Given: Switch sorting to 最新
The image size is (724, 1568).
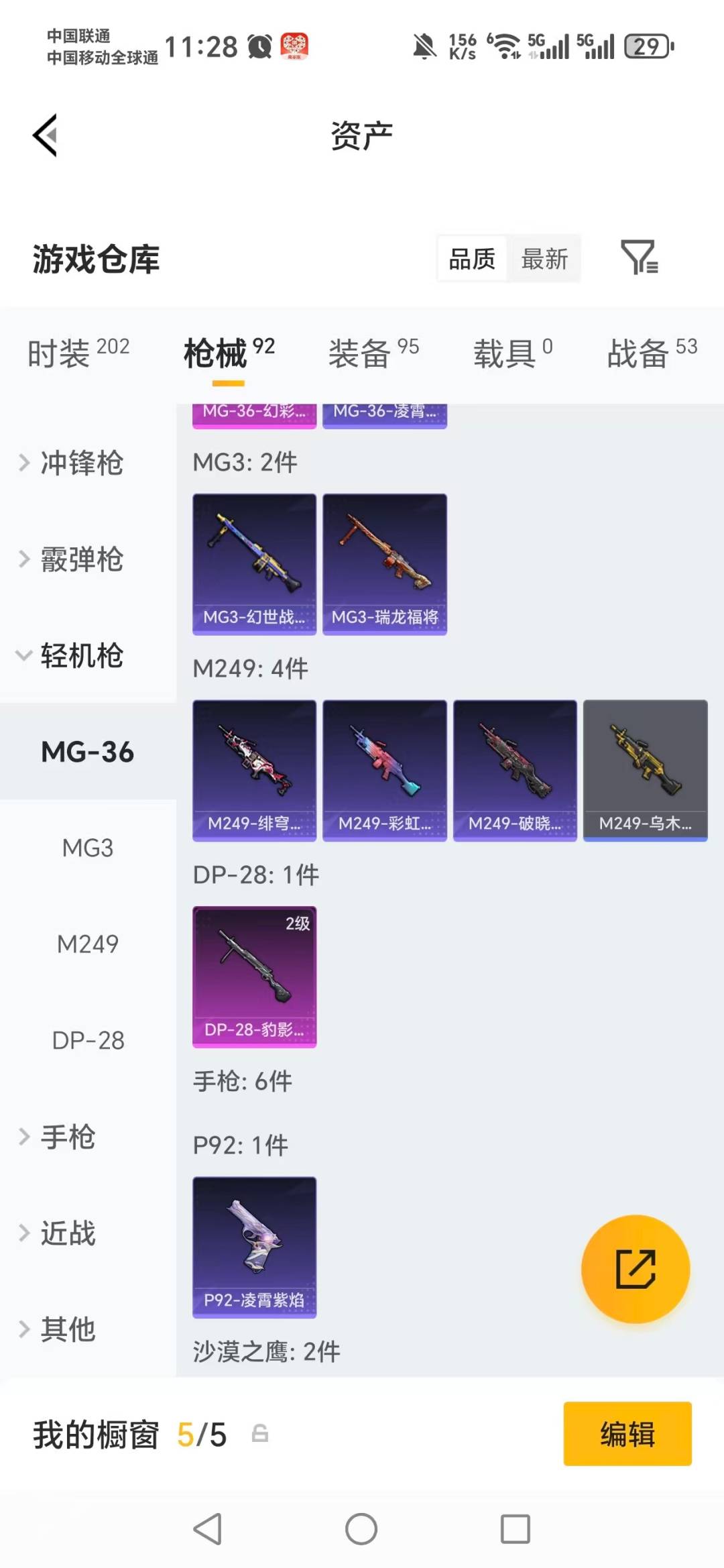Looking at the screenshot, I should point(545,258).
